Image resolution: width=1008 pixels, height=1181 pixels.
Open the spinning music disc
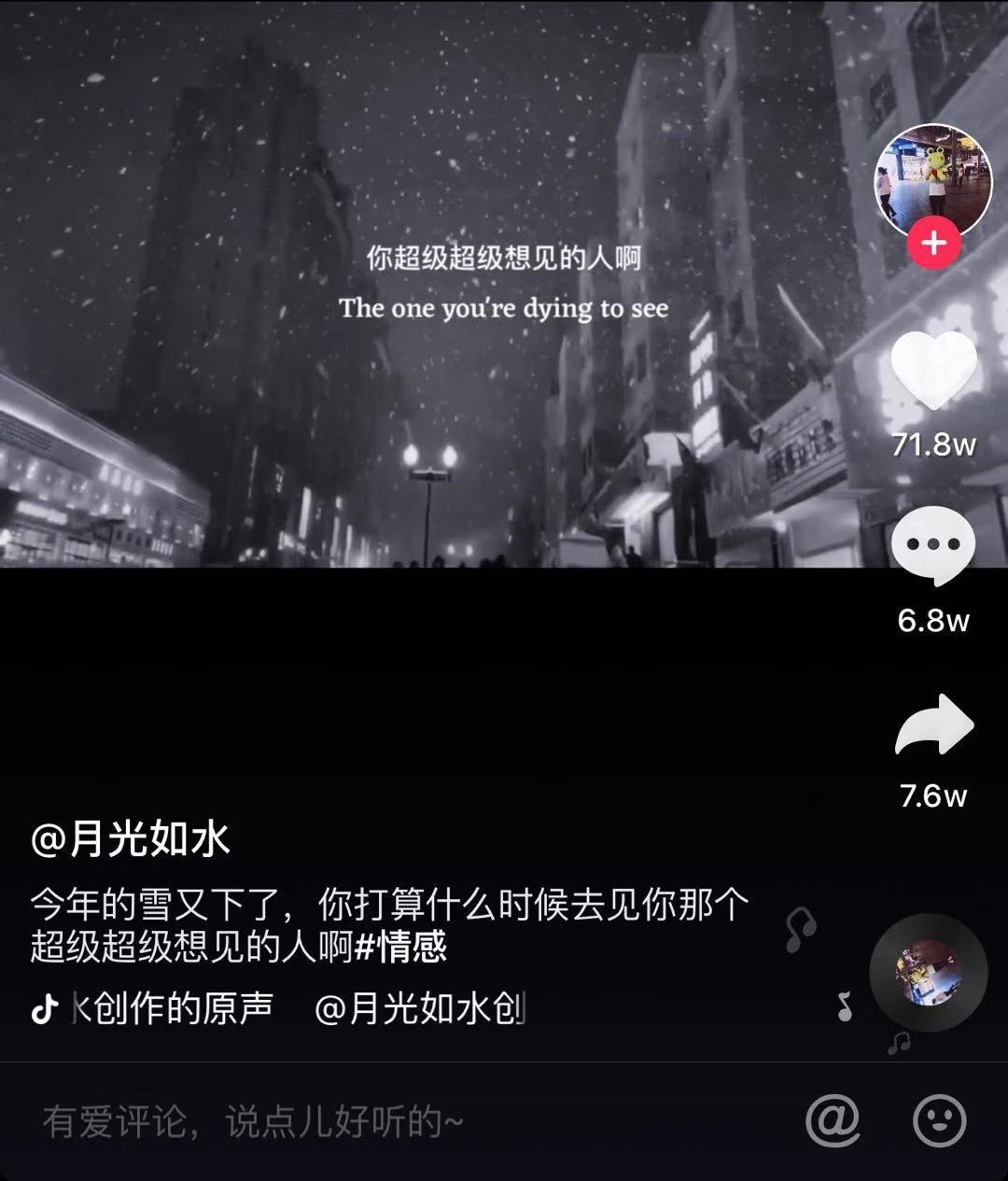coord(928,973)
